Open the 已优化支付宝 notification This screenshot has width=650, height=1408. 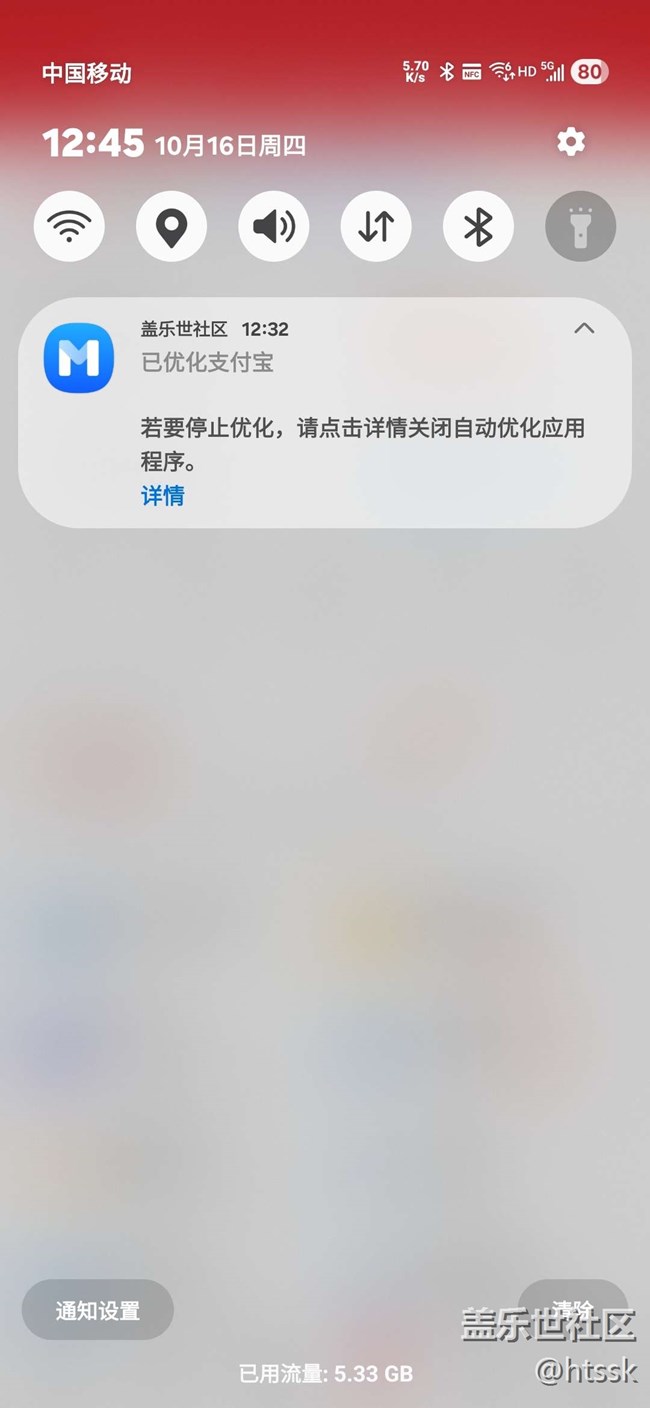coord(360,428)
